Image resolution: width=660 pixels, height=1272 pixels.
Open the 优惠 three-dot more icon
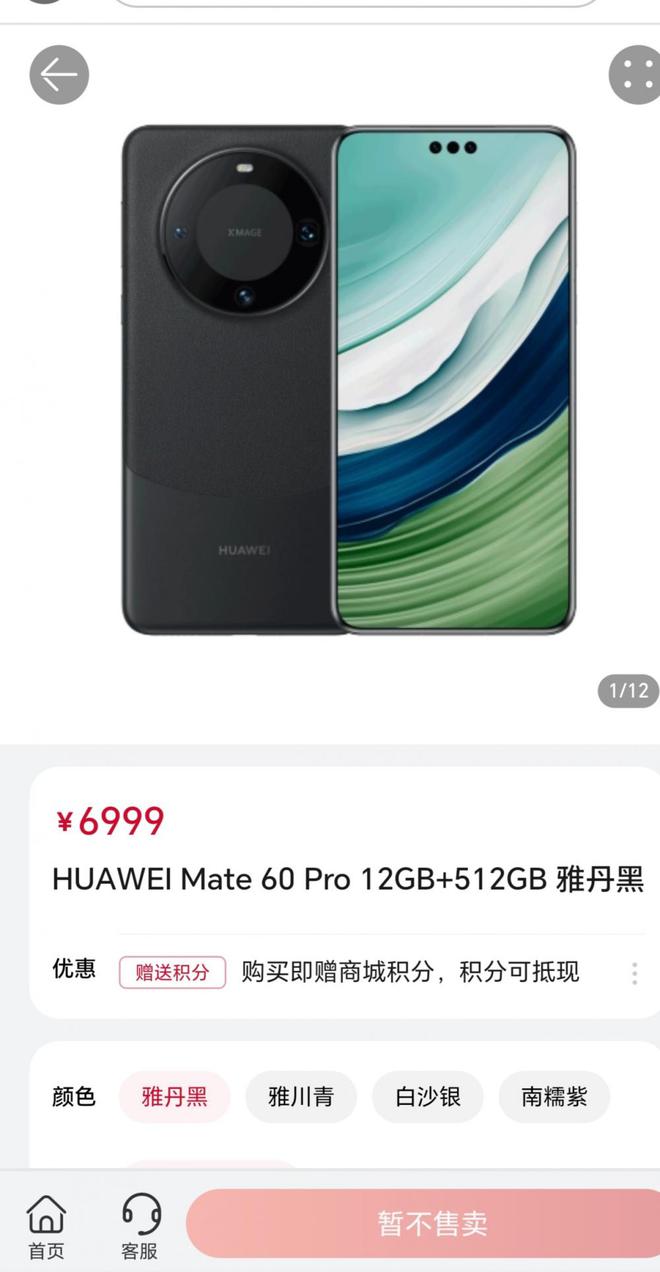(634, 973)
